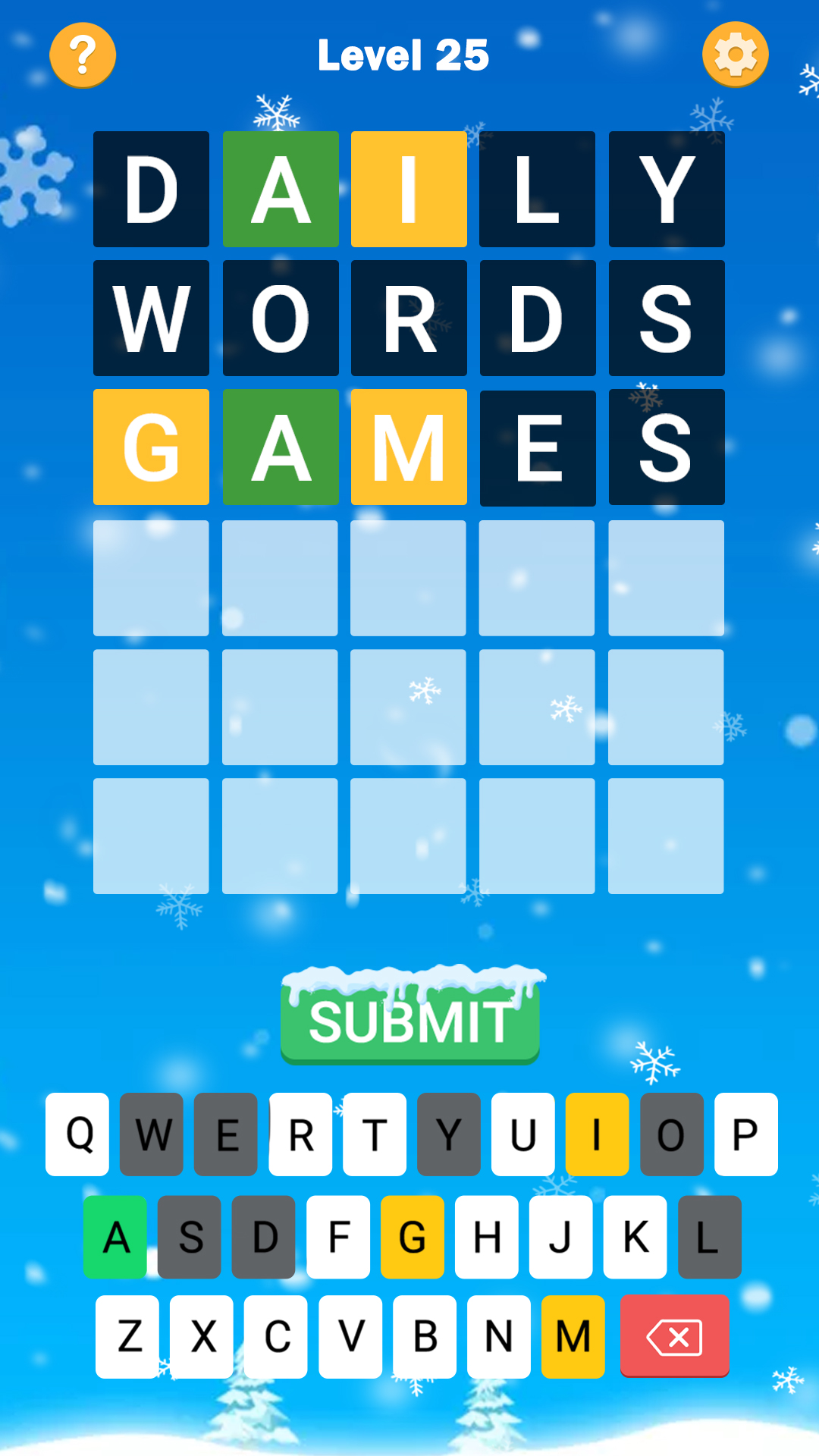Type the letter N key
The height and width of the screenshot is (1456, 819).
coord(499,1337)
